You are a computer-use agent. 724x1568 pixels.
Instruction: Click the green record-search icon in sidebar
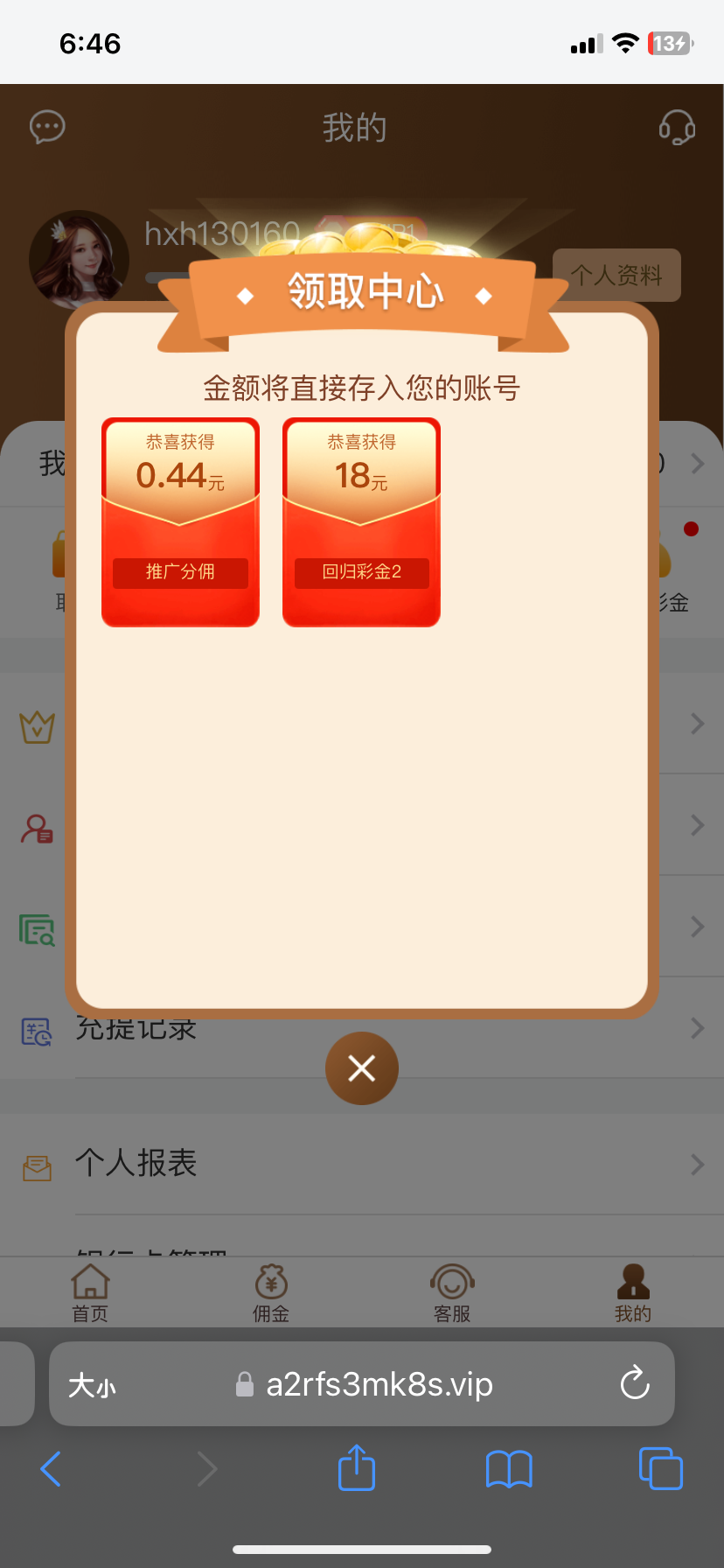pyautogui.click(x=36, y=927)
